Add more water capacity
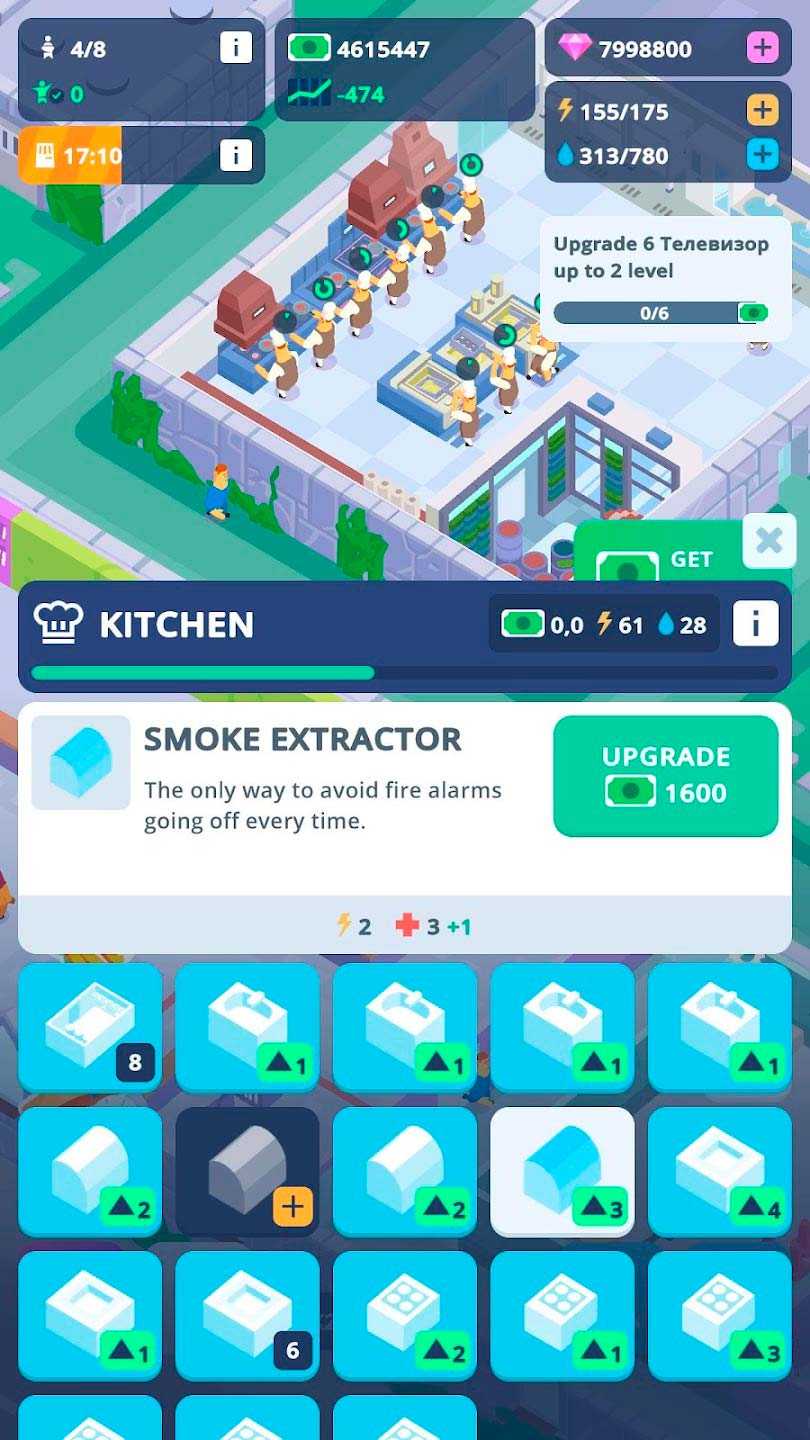Viewport: 810px width, 1440px height. [762, 155]
